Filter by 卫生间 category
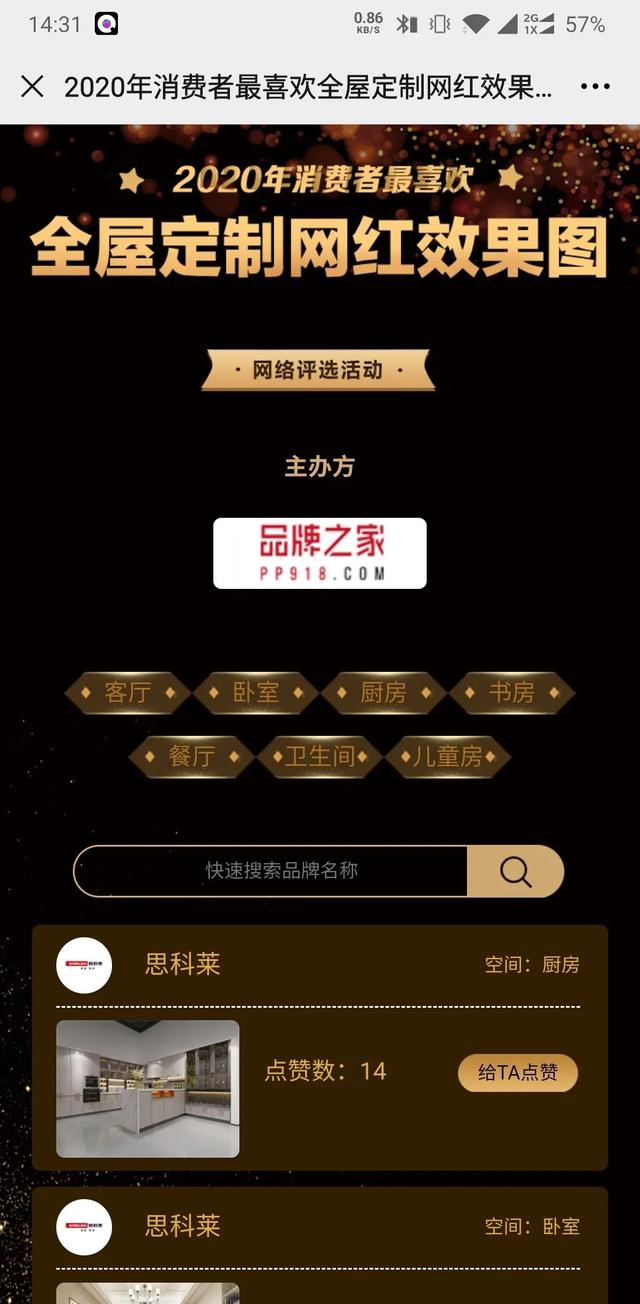 [319, 756]
